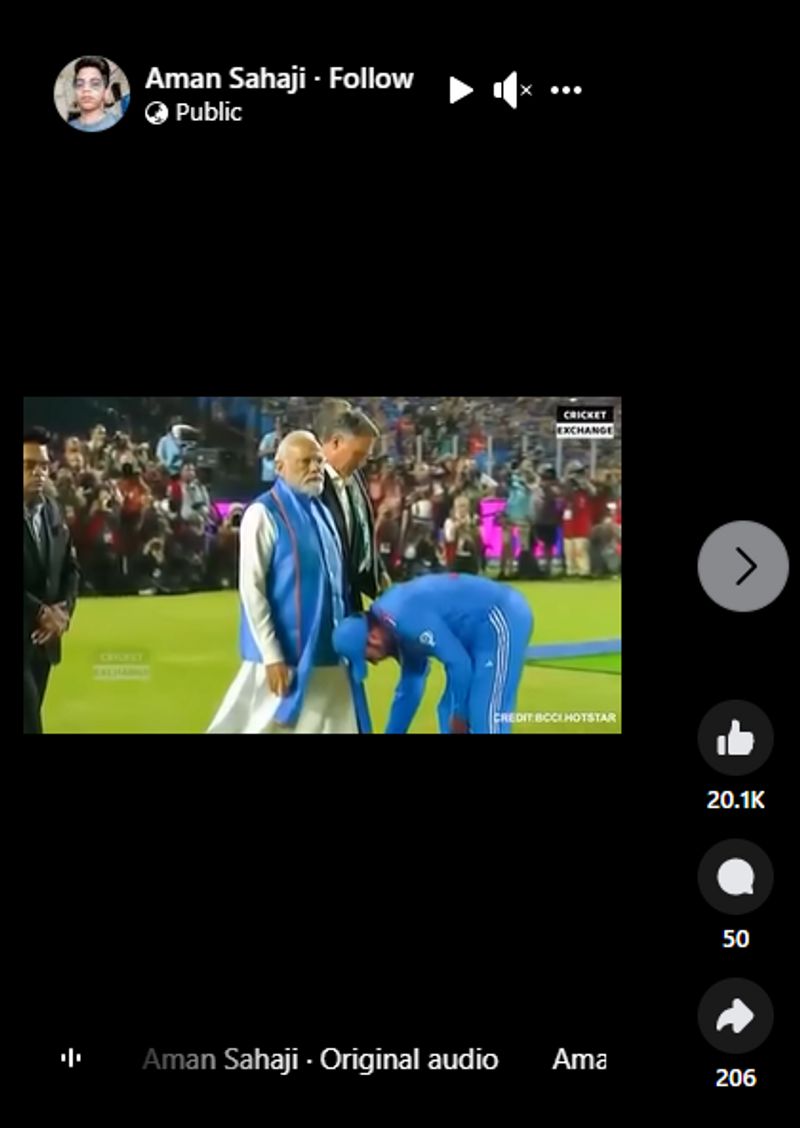Play the paused video

(x=460, y=90)
